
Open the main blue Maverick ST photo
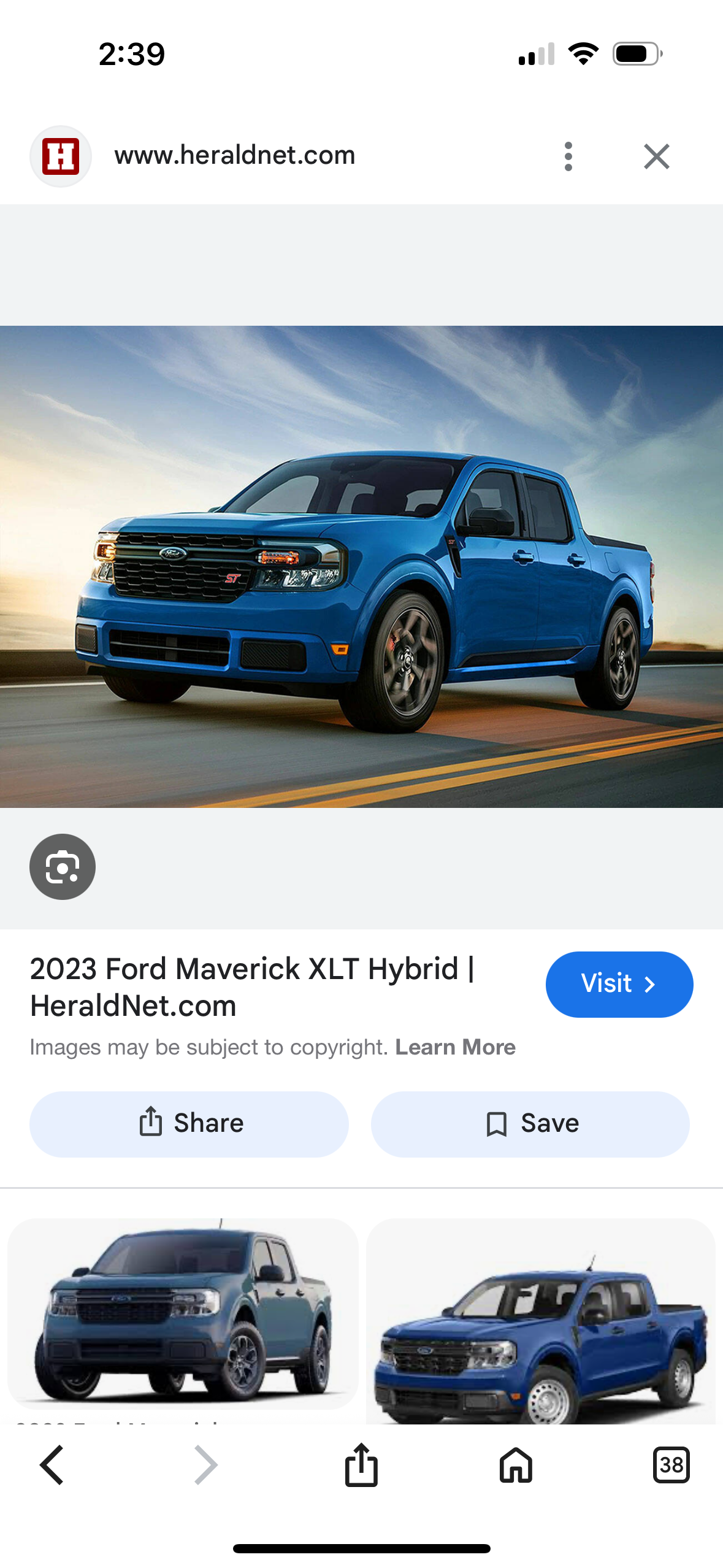click(361, 566)
